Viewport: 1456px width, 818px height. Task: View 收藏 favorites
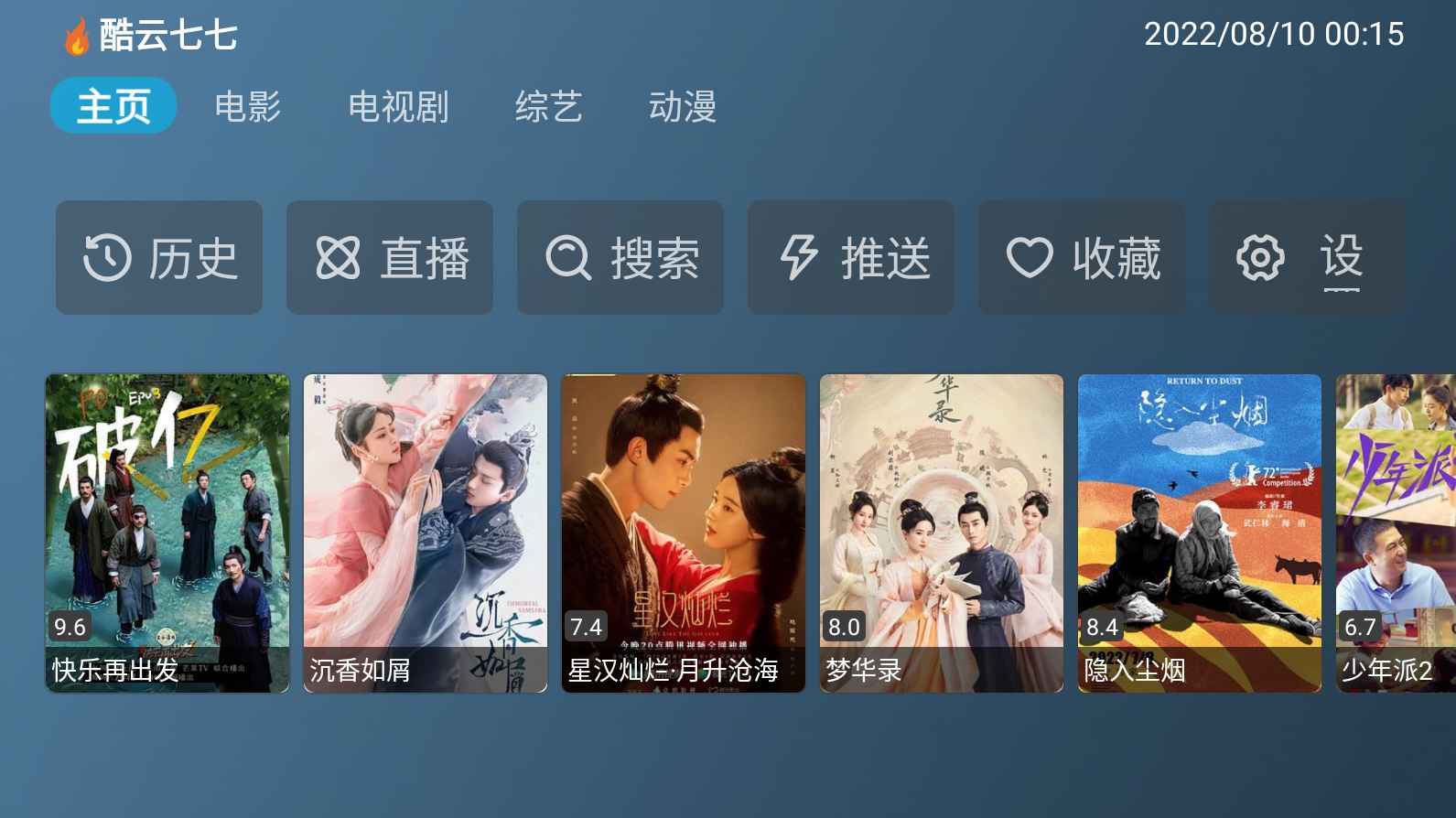[1082, 258]
